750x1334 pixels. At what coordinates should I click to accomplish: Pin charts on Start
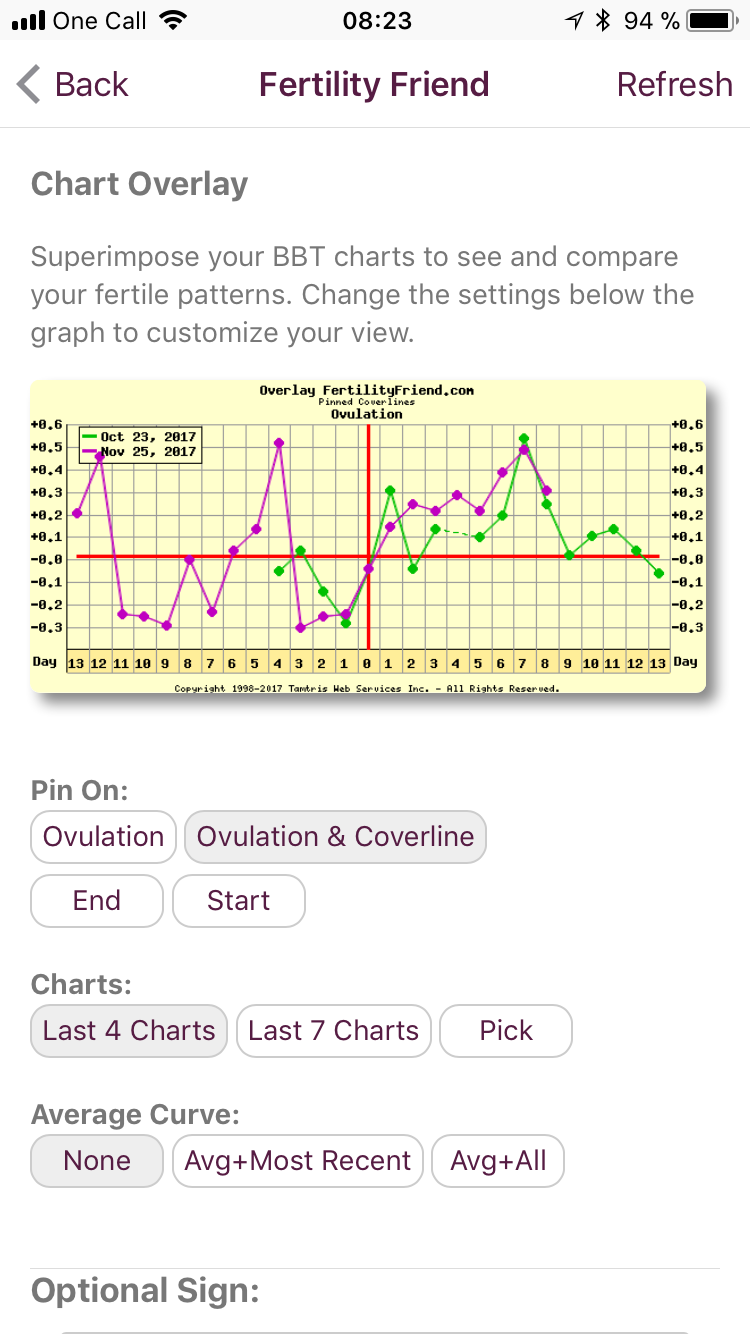[238, 901]
